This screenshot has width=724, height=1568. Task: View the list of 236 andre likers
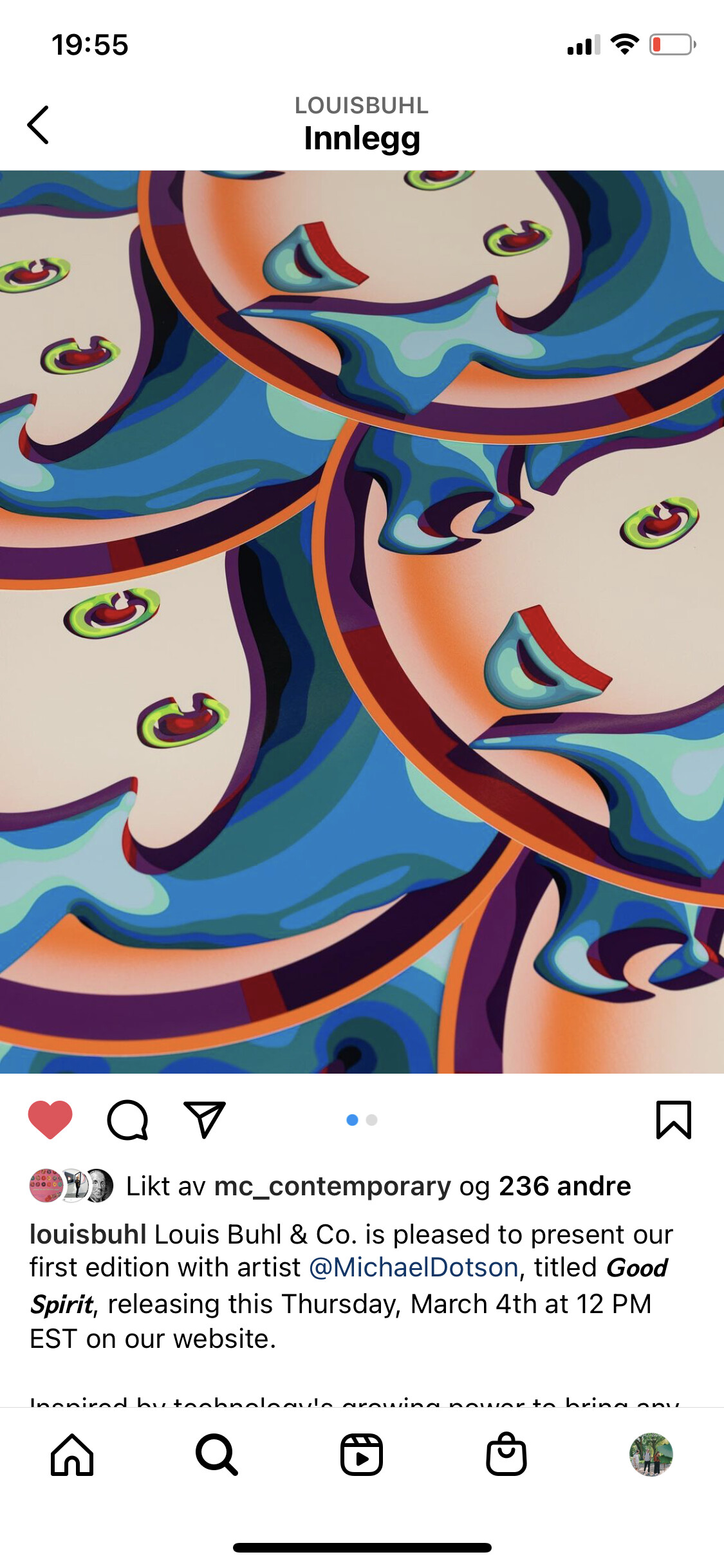pos(565,1186)
